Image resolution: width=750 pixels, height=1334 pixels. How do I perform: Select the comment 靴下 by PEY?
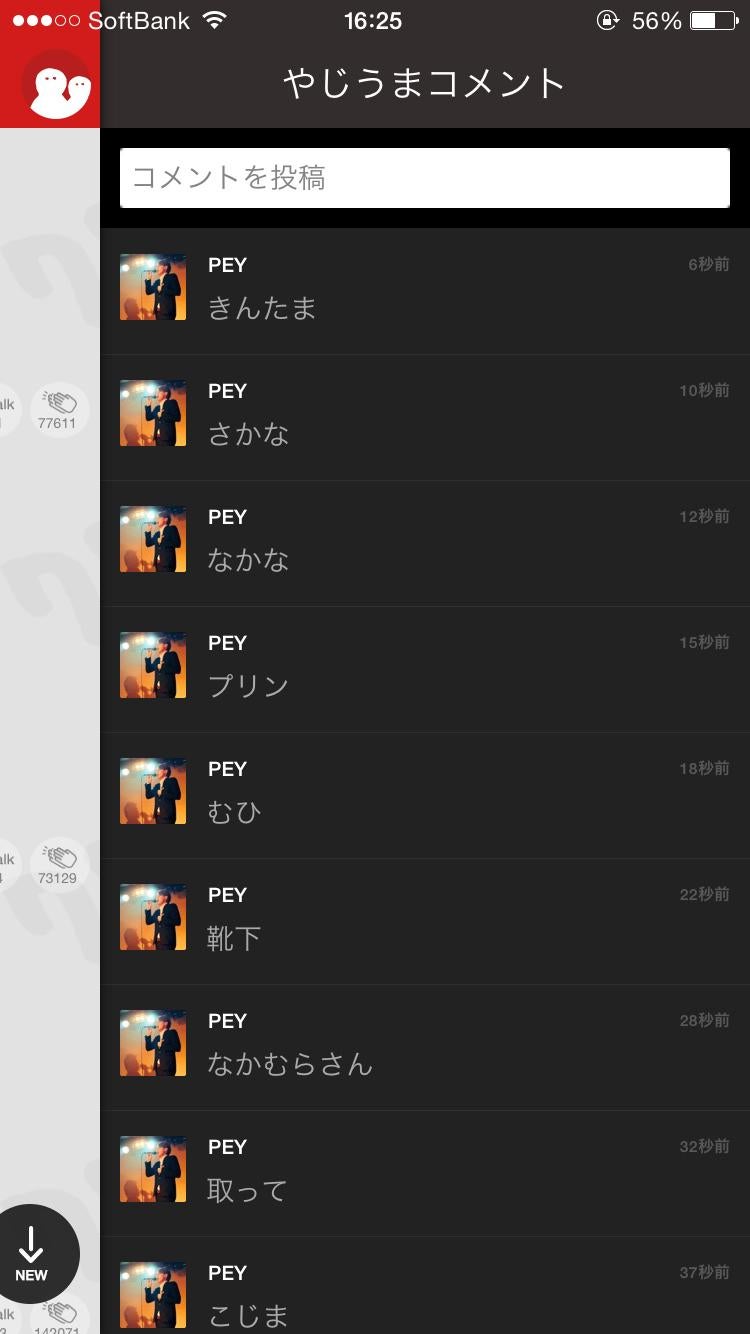click(x=233, y=940)
